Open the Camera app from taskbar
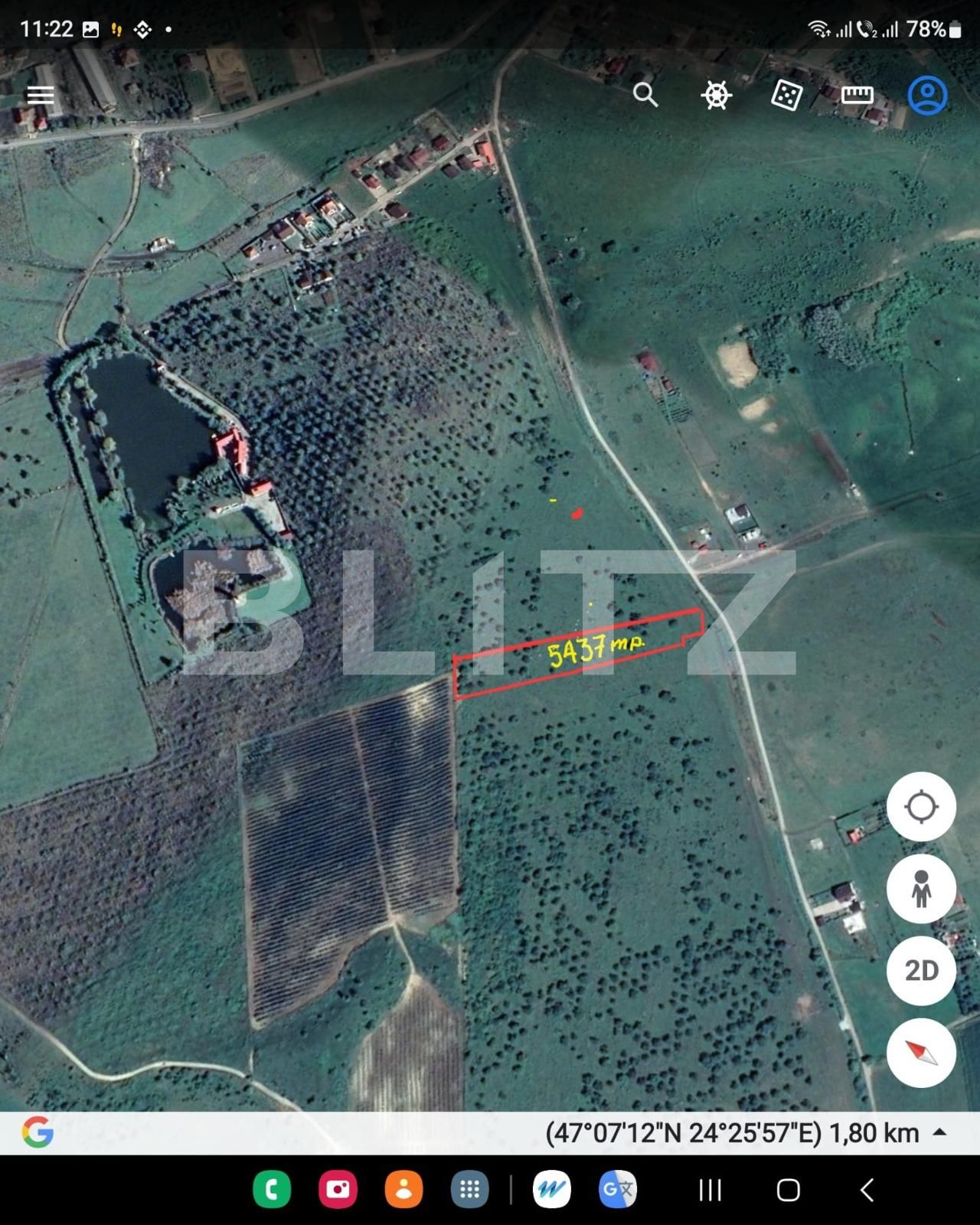 338,1190
